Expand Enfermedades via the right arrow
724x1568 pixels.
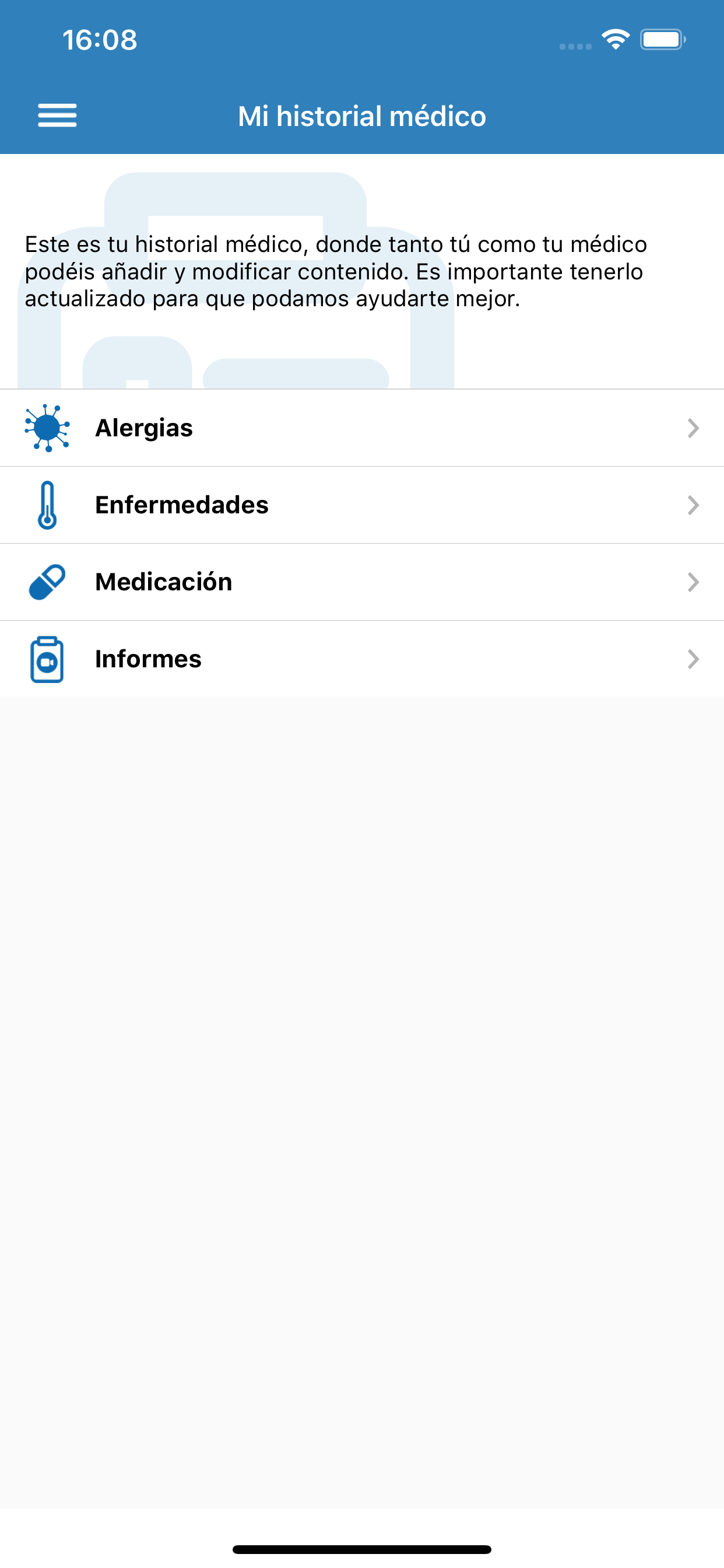click(x=694, y=505)
